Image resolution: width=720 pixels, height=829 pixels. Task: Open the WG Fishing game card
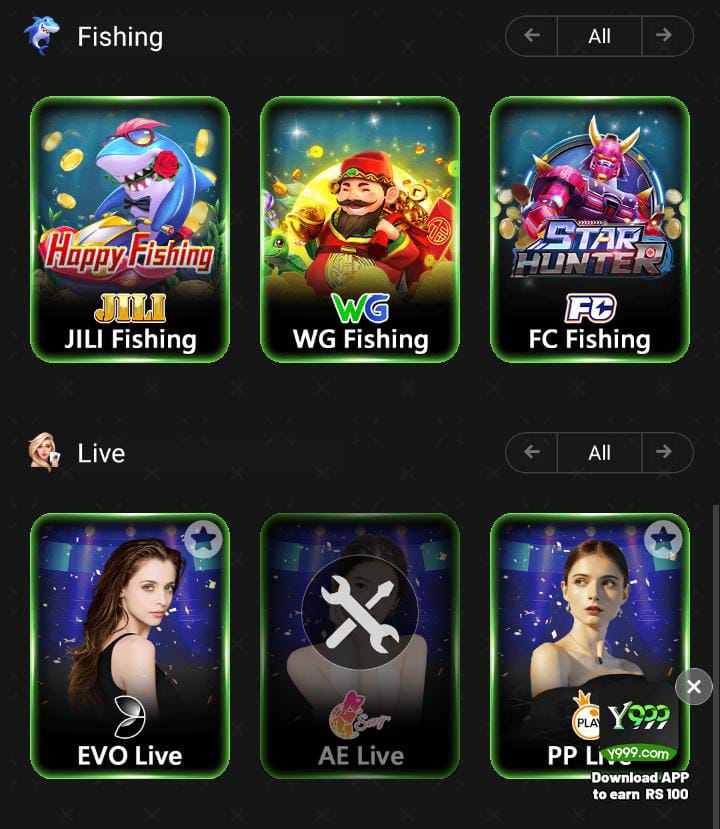coord(360,229)
